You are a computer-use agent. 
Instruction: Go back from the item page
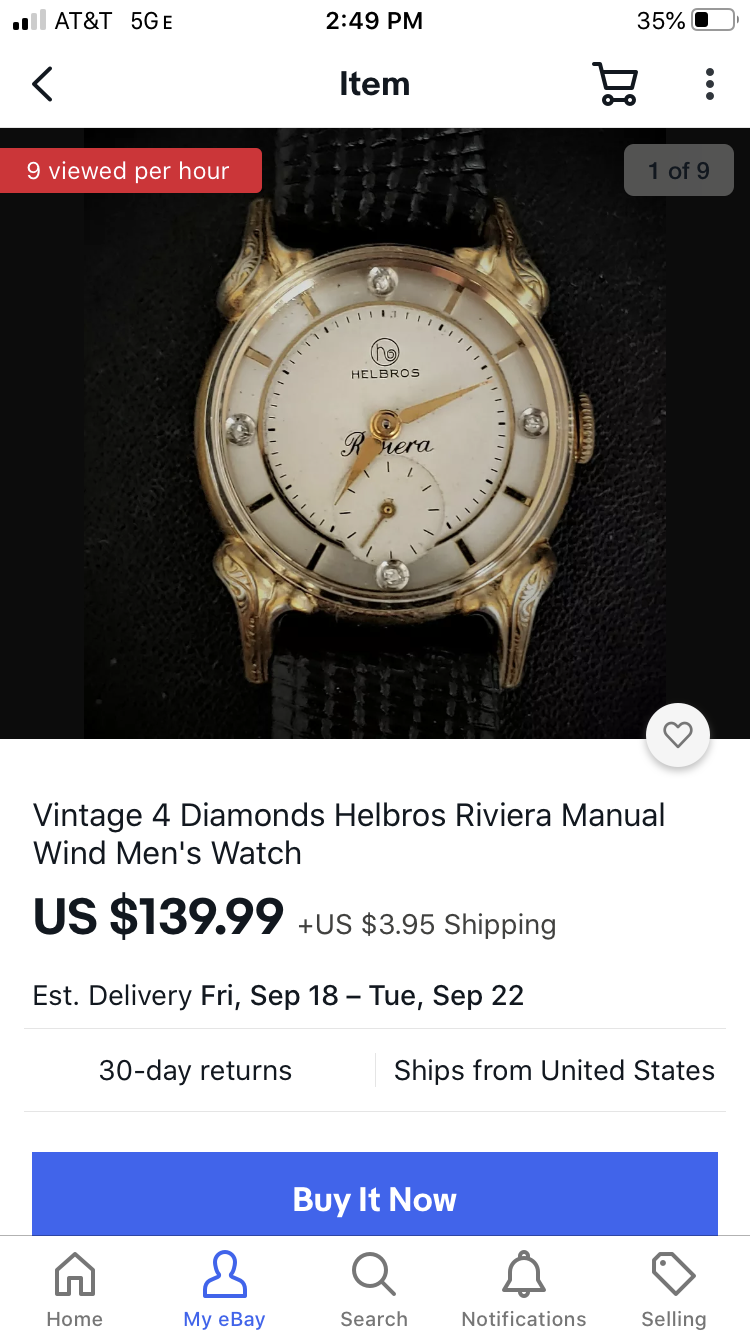(x=42, y=84)
